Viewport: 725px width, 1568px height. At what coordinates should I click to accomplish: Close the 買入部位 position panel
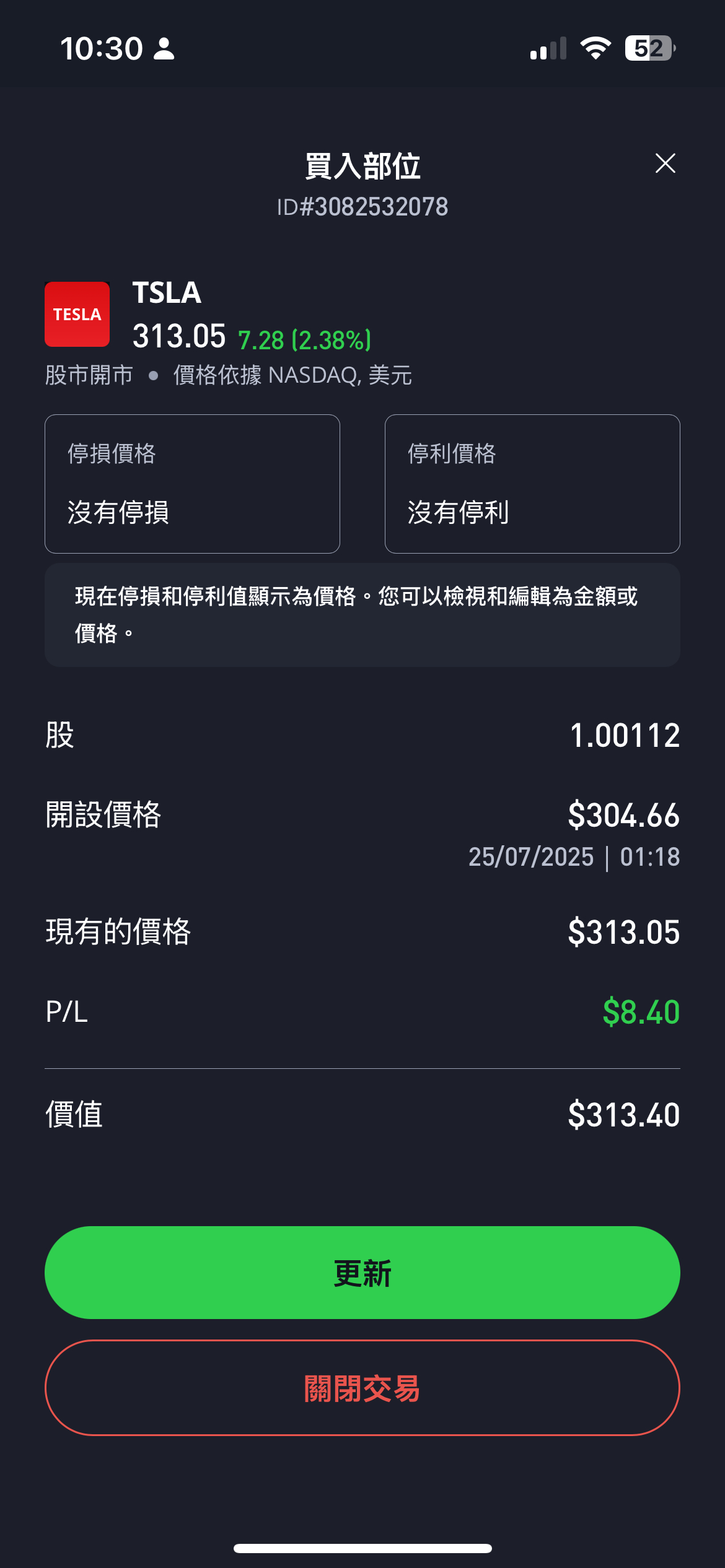tap(665, 163)
